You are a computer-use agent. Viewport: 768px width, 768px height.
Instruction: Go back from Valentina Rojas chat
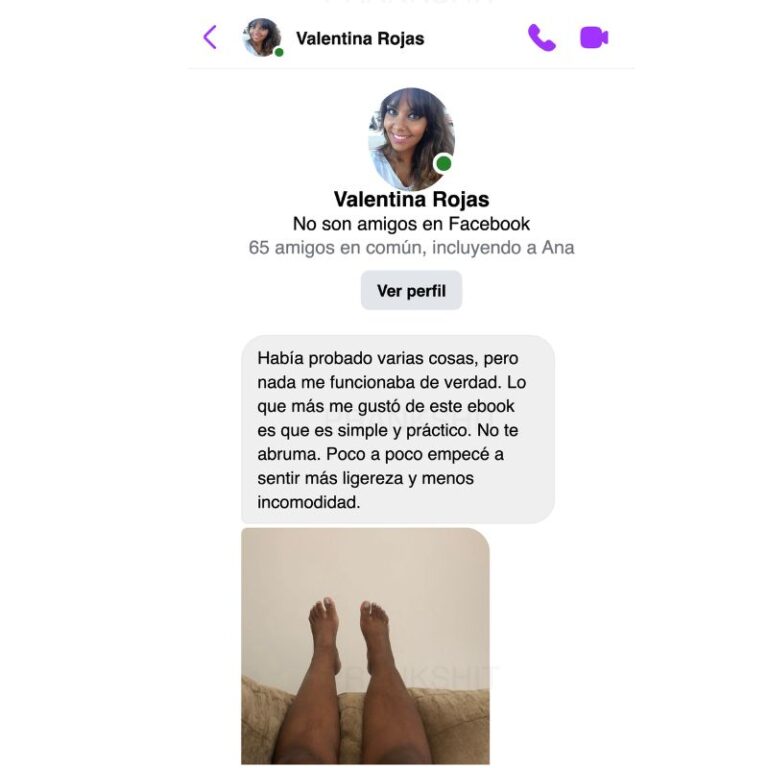tap(210, 38)
